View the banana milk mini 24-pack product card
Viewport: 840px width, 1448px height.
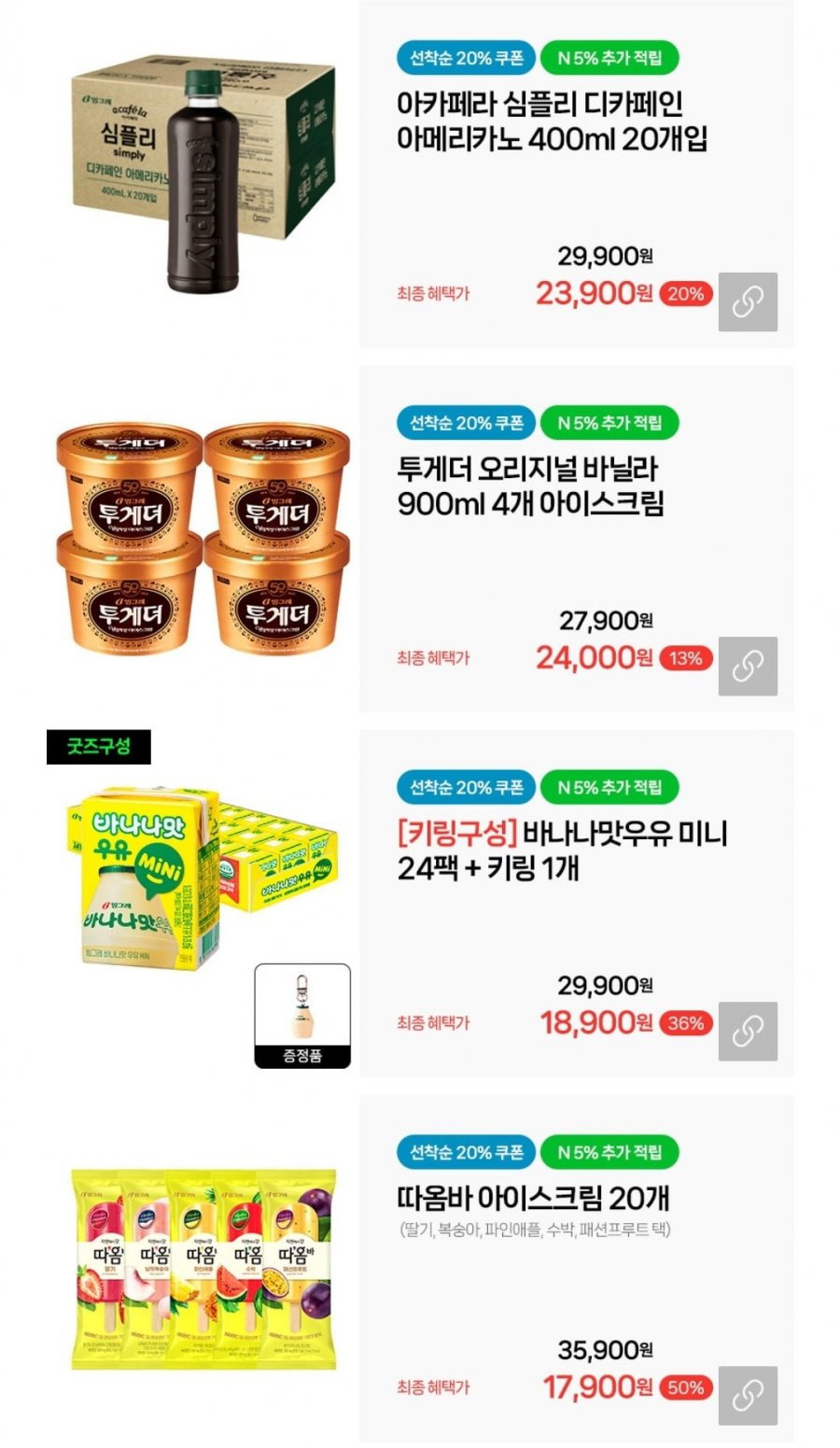[562, 850]
